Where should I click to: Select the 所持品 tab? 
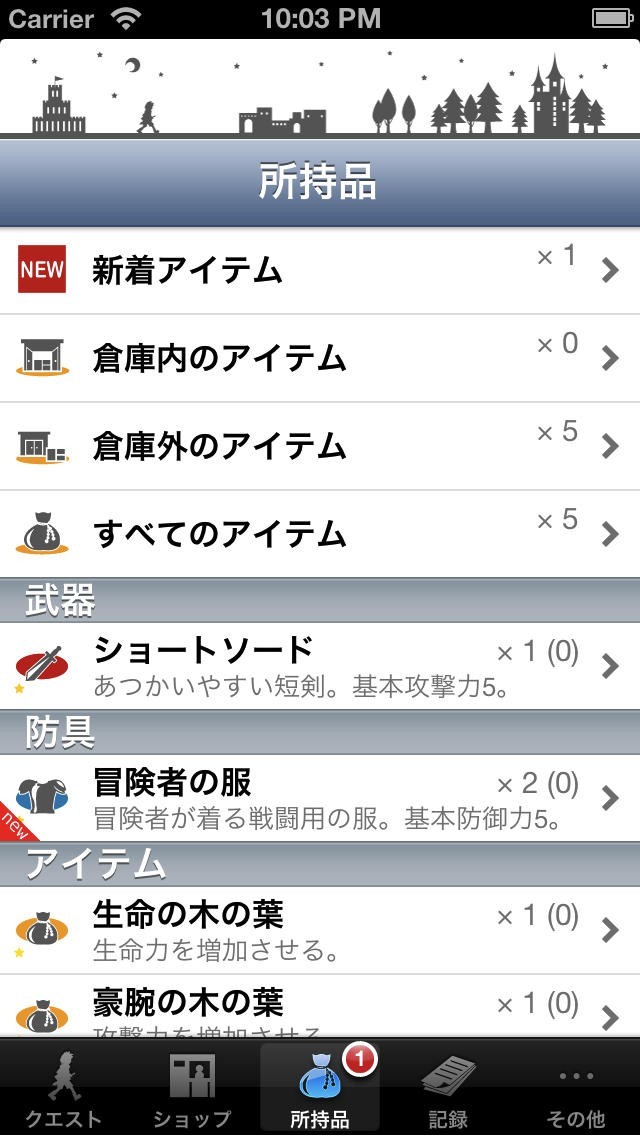tap(320, 1088)
